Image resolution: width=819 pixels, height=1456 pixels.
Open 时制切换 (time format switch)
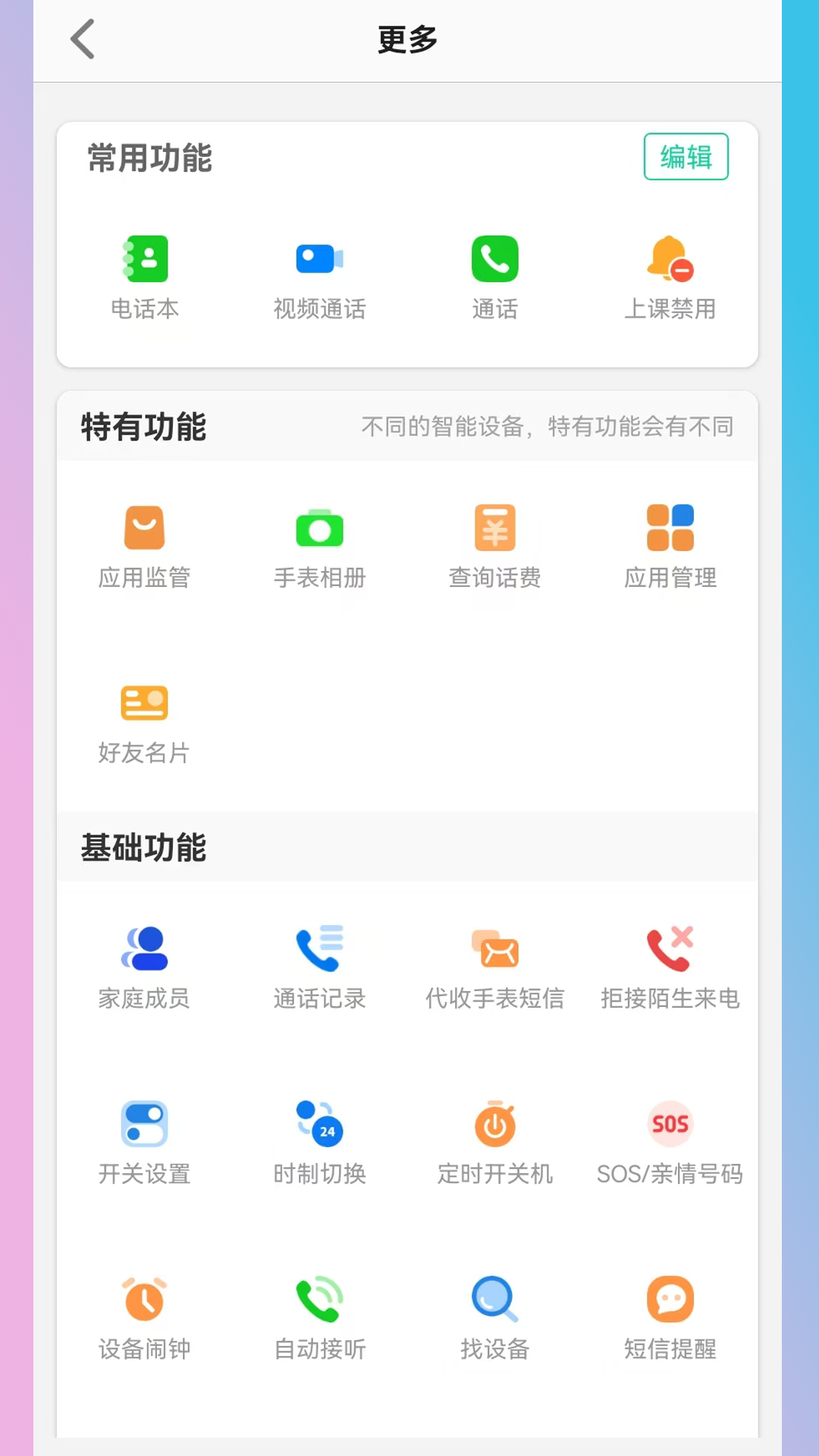(x=319, y=1143)
